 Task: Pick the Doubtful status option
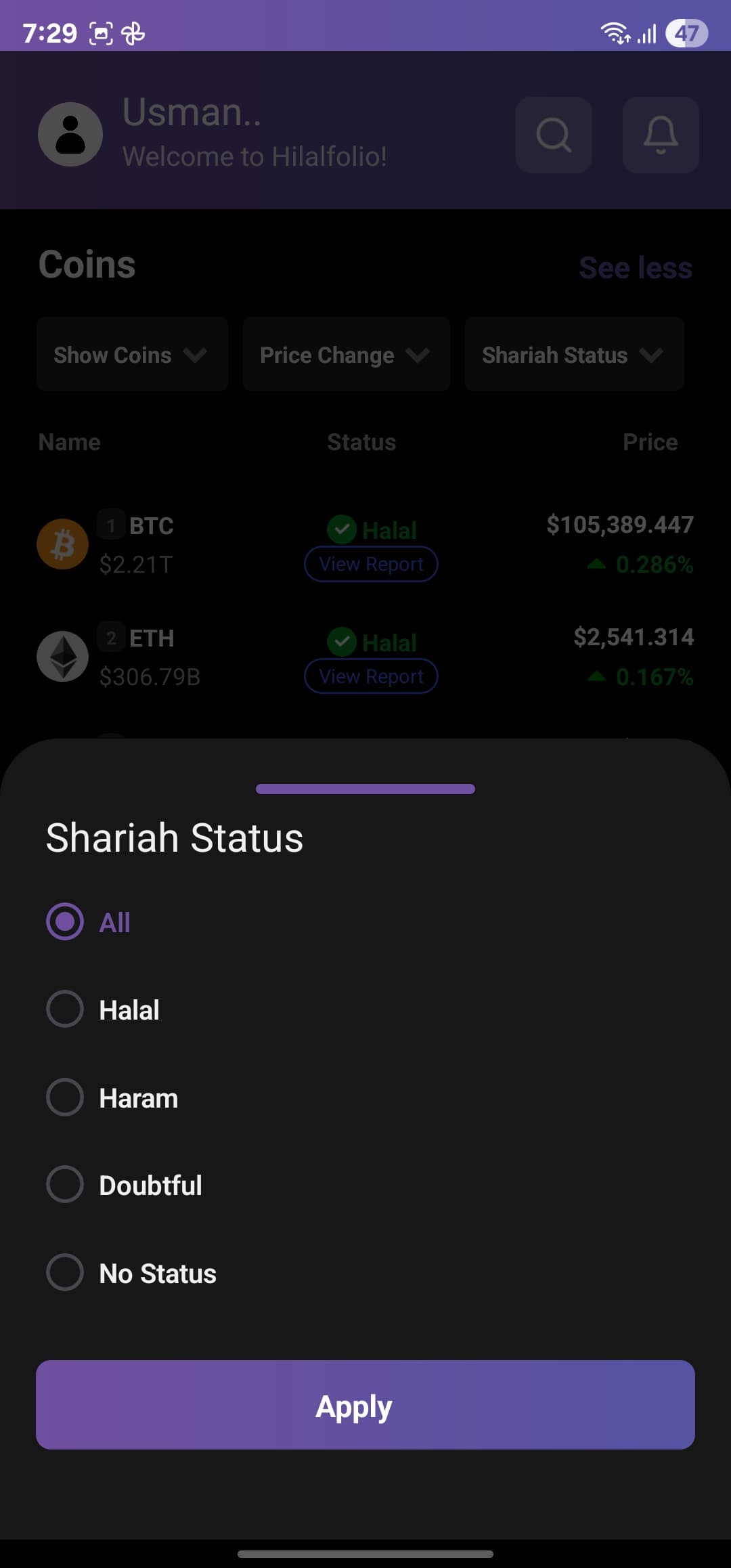click(65, 1184)
